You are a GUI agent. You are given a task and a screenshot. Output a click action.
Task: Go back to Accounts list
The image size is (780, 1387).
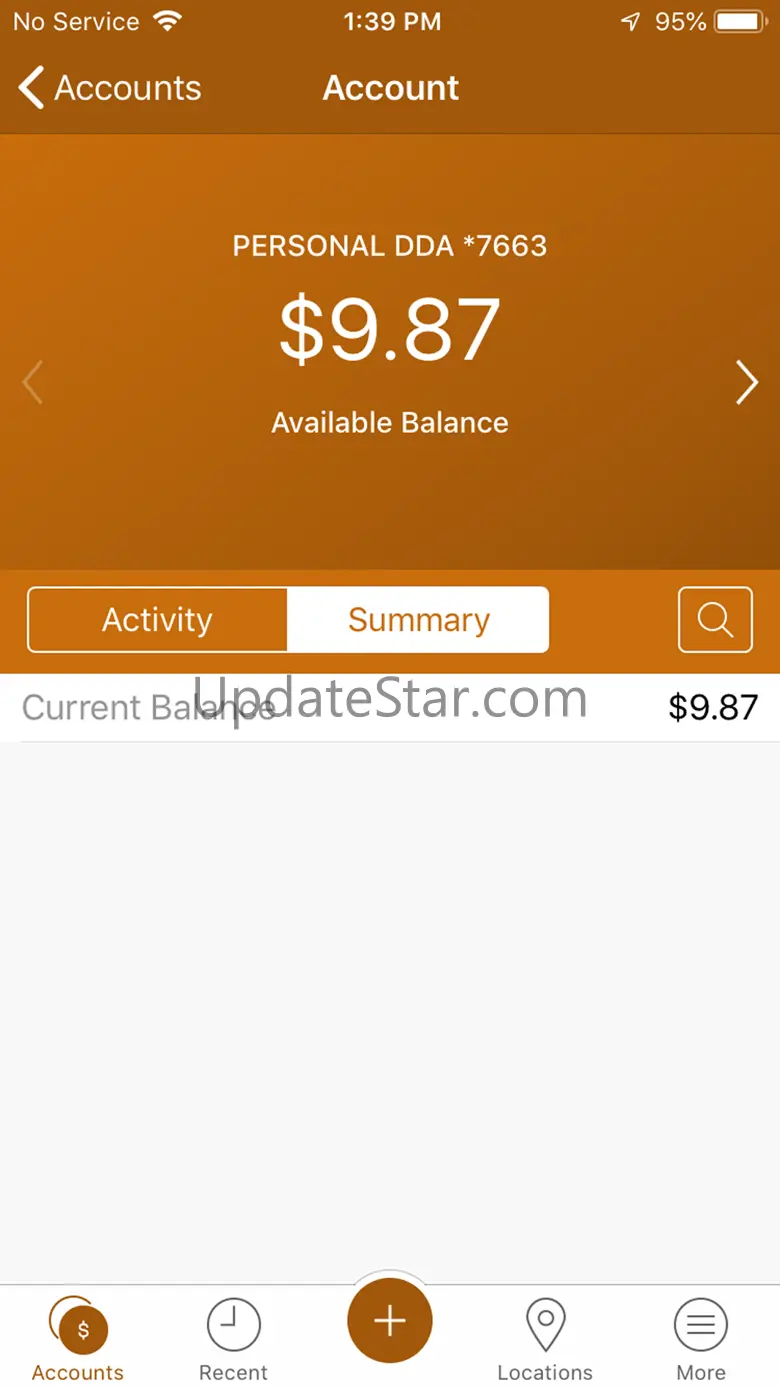[x=108, y=88]
